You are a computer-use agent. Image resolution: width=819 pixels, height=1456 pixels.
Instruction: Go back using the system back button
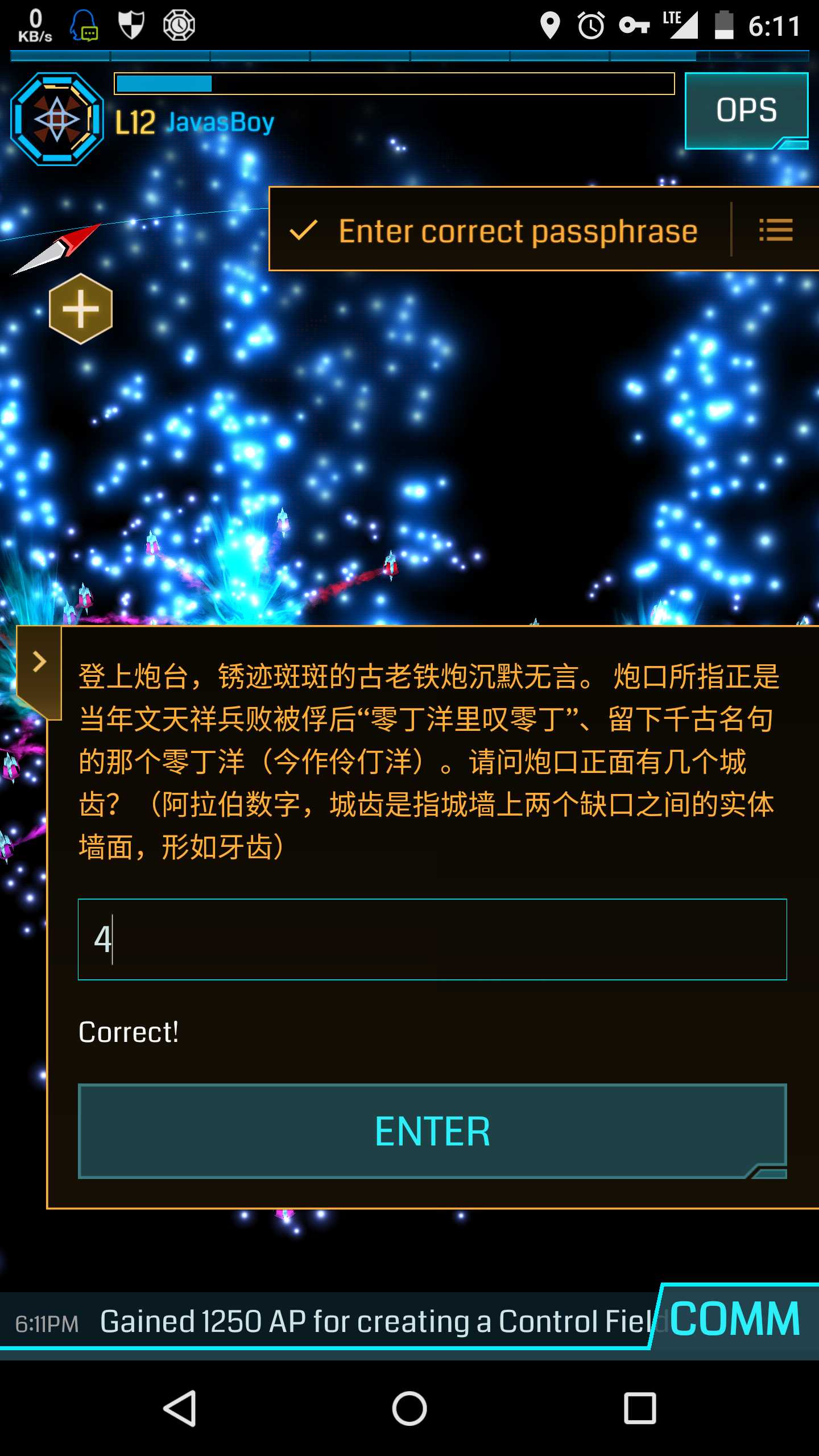click(181, 1408)
